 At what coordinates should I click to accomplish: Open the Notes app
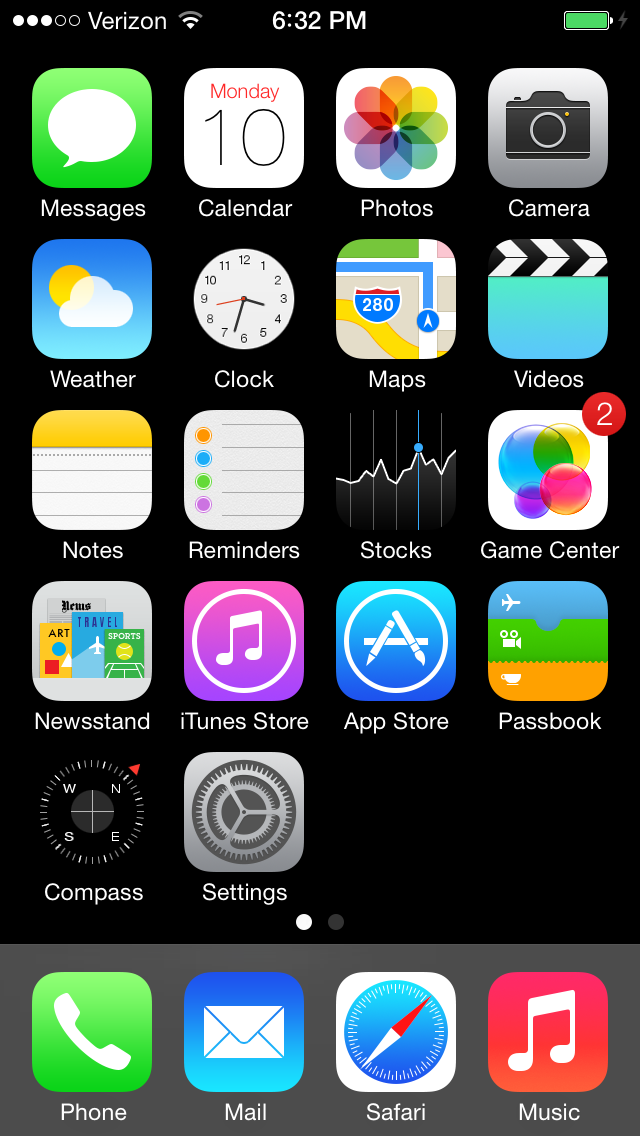(92, 470)
